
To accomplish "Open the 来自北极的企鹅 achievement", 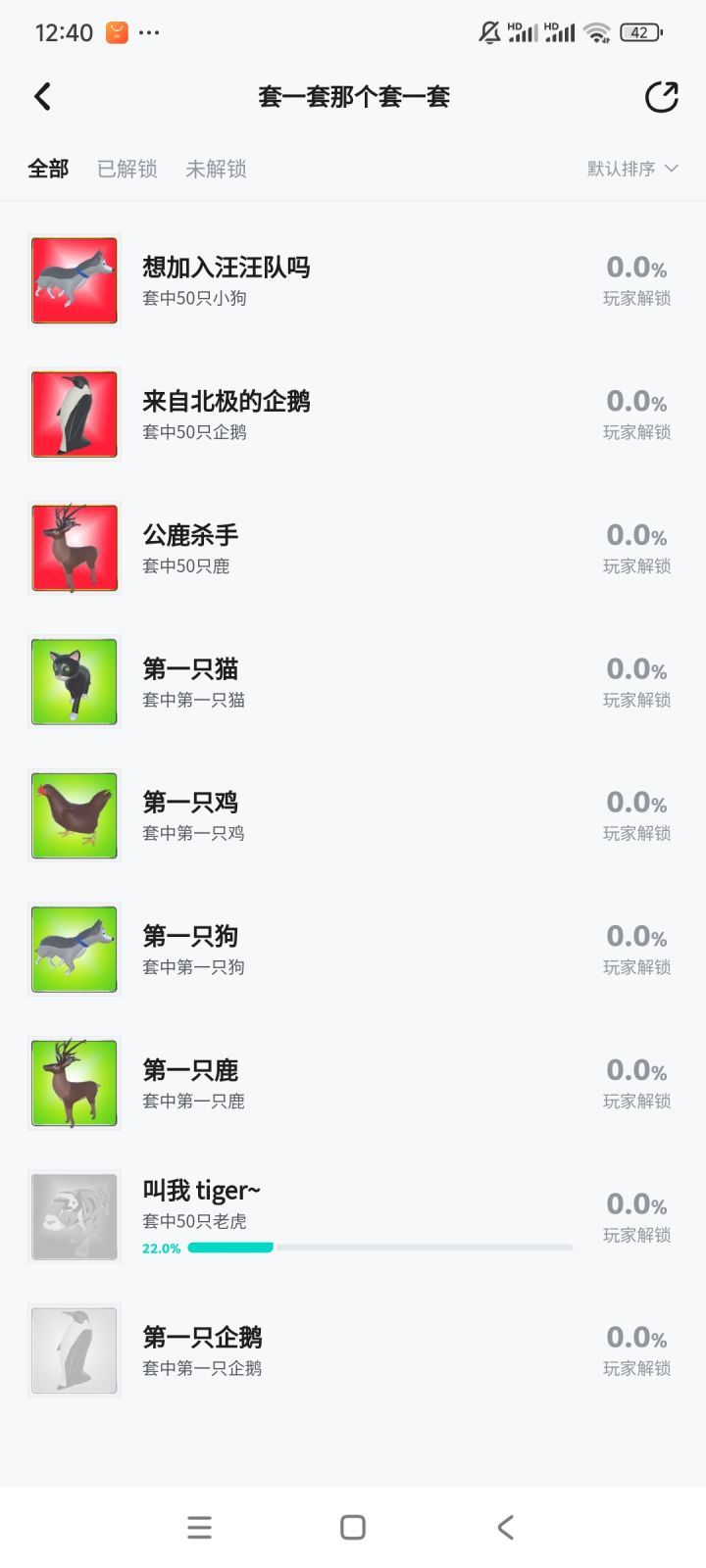I will click(x=353, y=414).
